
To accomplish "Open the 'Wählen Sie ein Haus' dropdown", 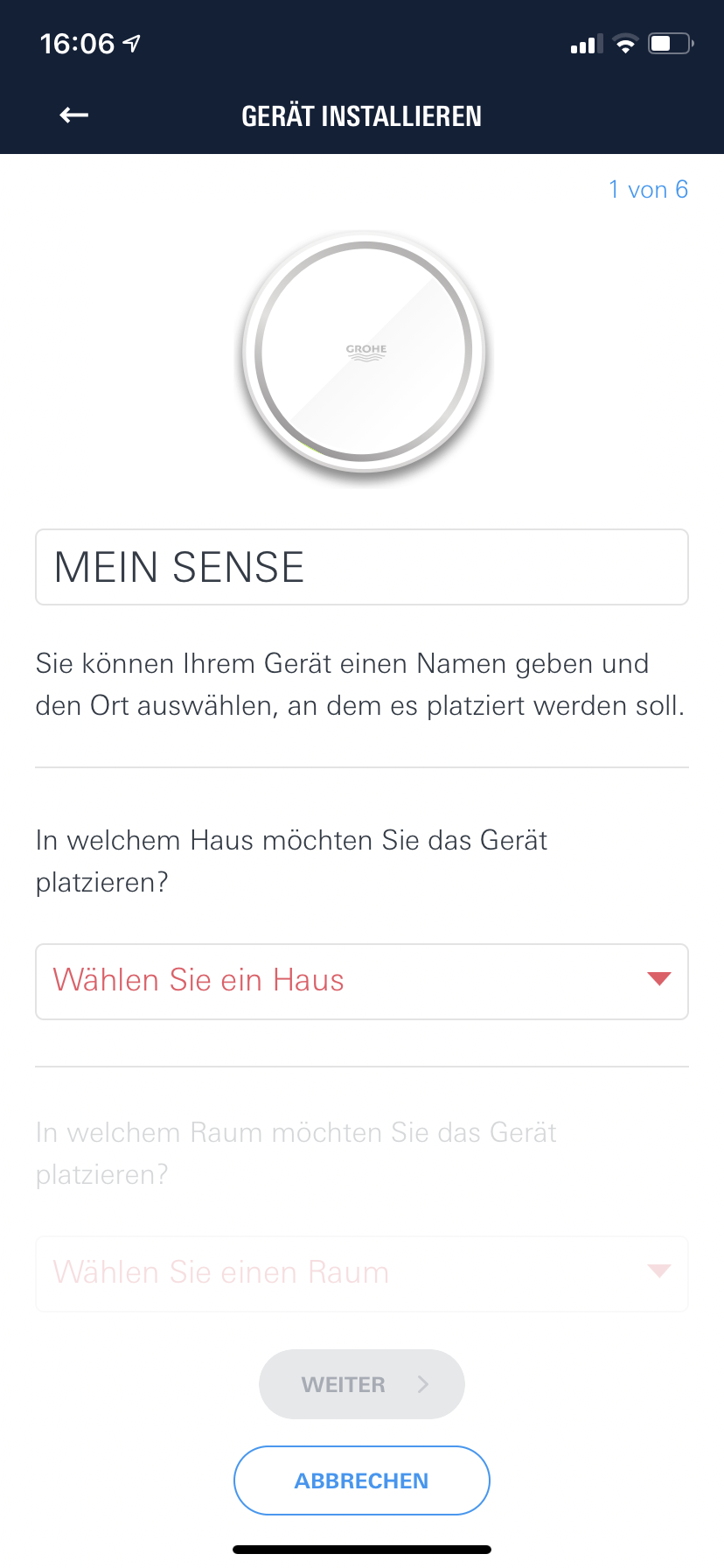I will pyautogui.click(x=361, y=981).
